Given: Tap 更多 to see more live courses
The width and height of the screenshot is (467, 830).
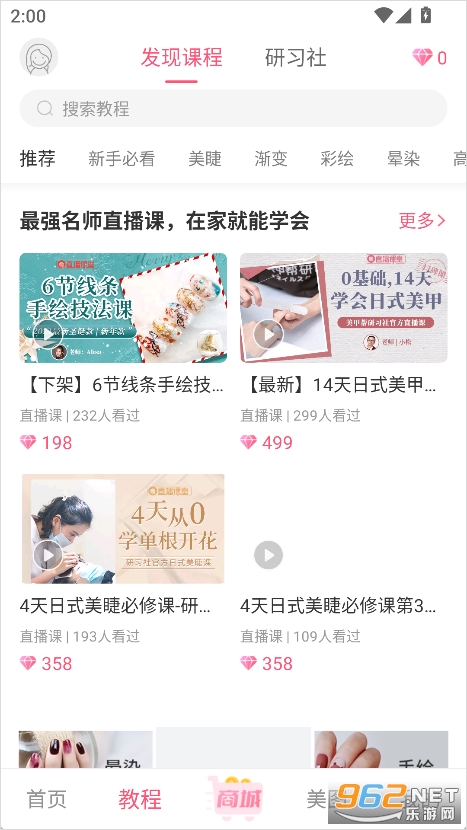Looking at the screenshot, I should pos(422,221).
